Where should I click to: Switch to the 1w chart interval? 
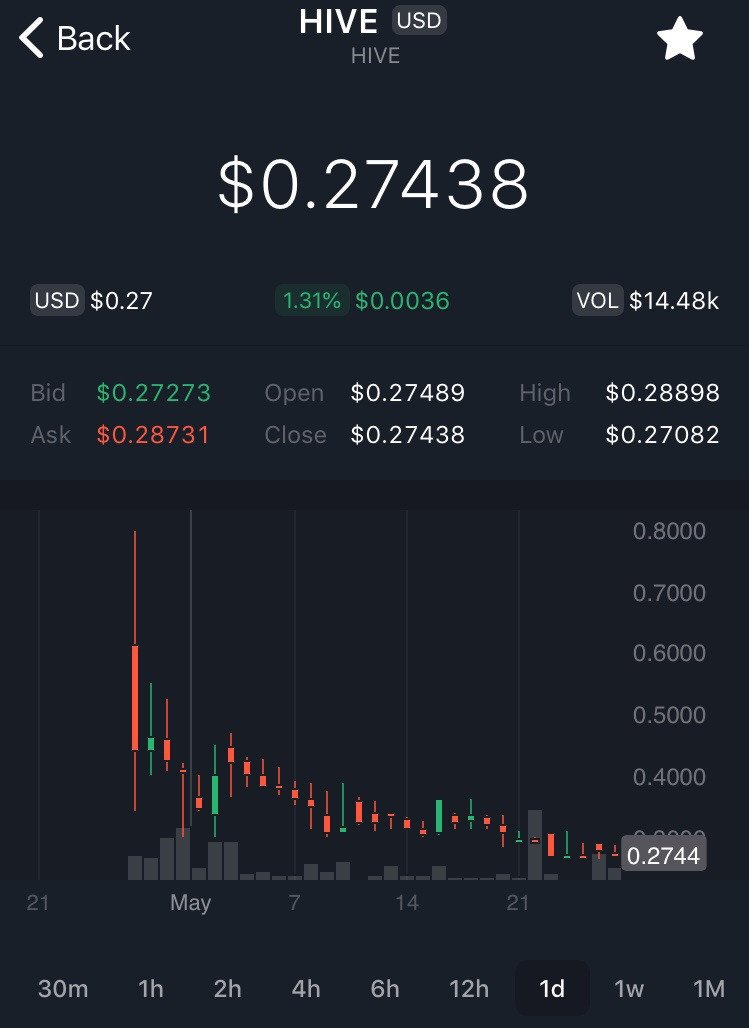click(x=629, y=989)
